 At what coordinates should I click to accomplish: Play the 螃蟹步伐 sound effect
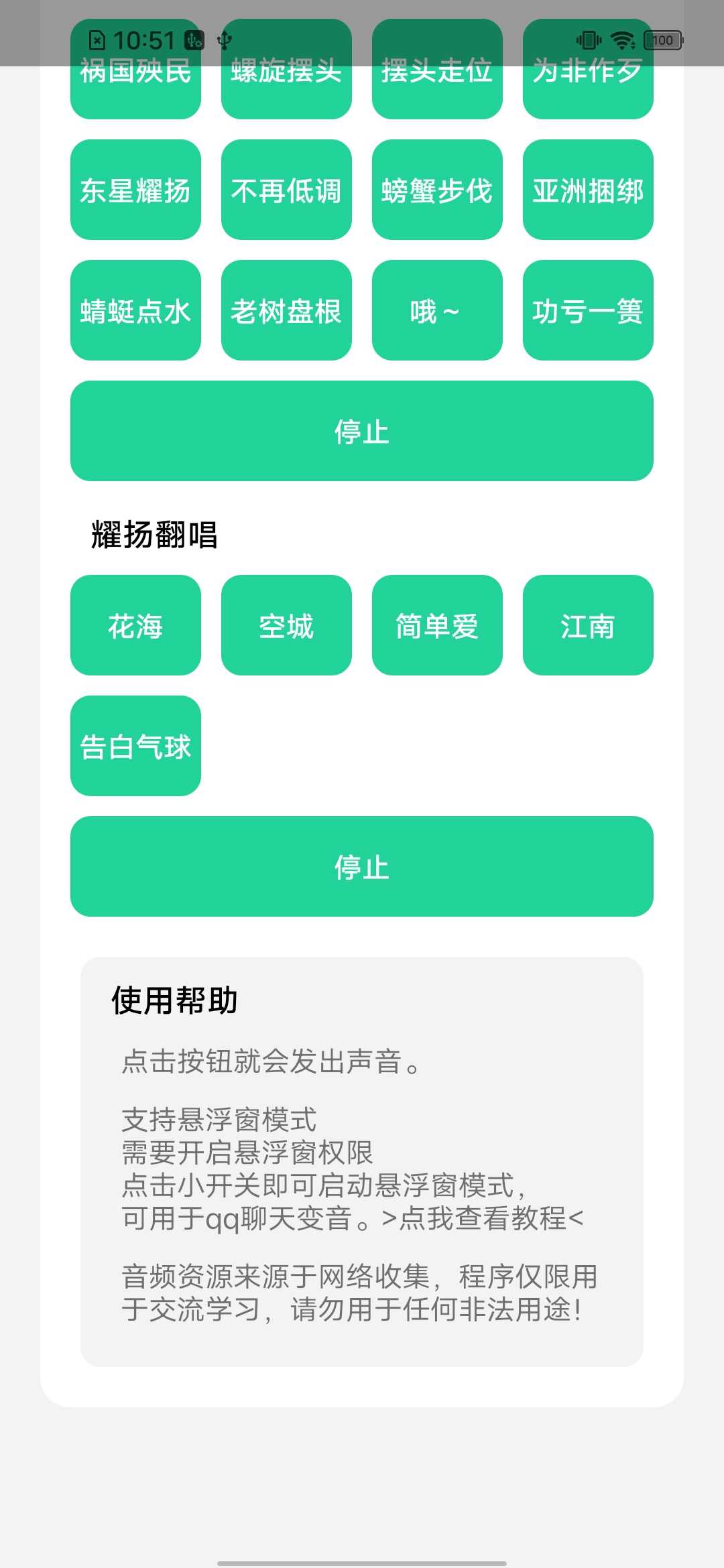436,191
